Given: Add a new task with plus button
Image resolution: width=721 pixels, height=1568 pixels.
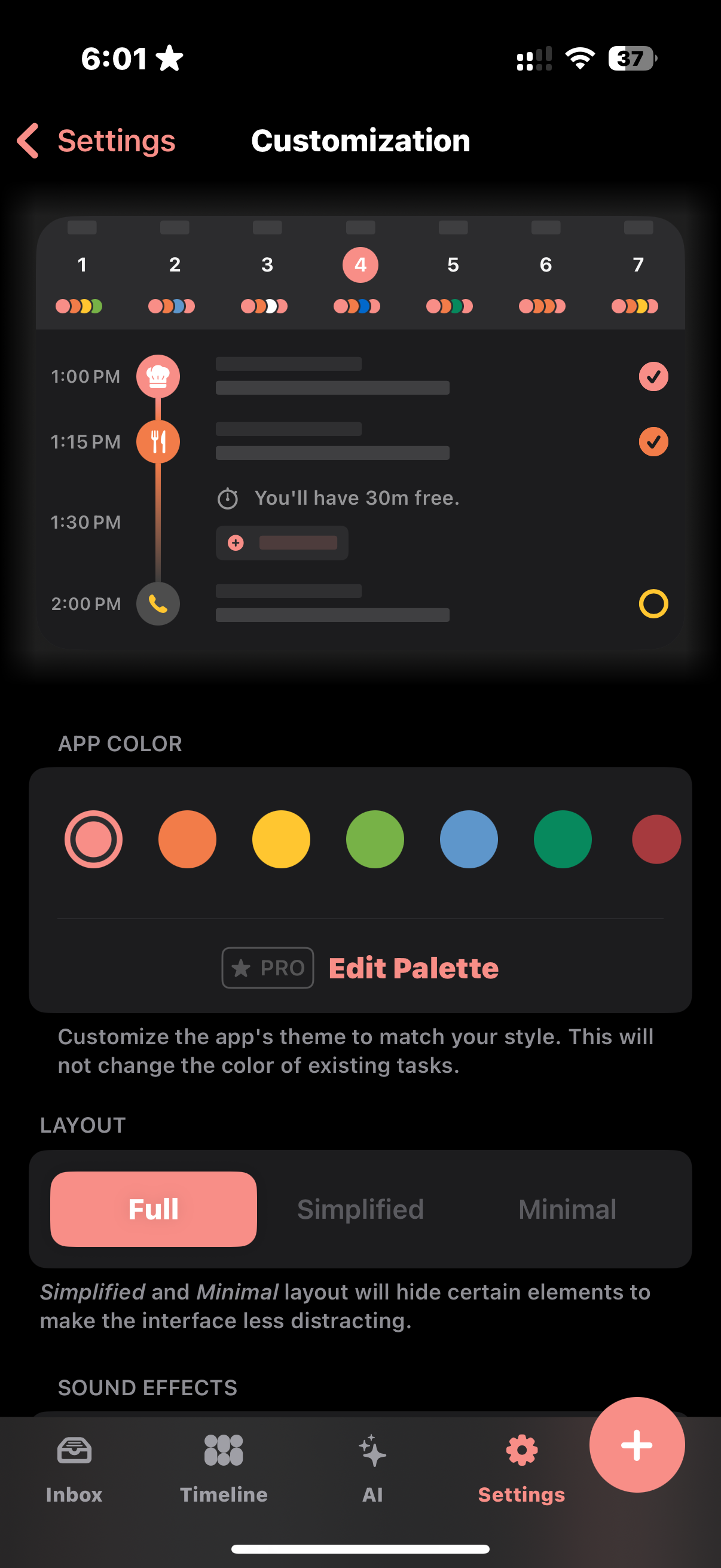Looking at the screenshot, I should click(637, 1444).
